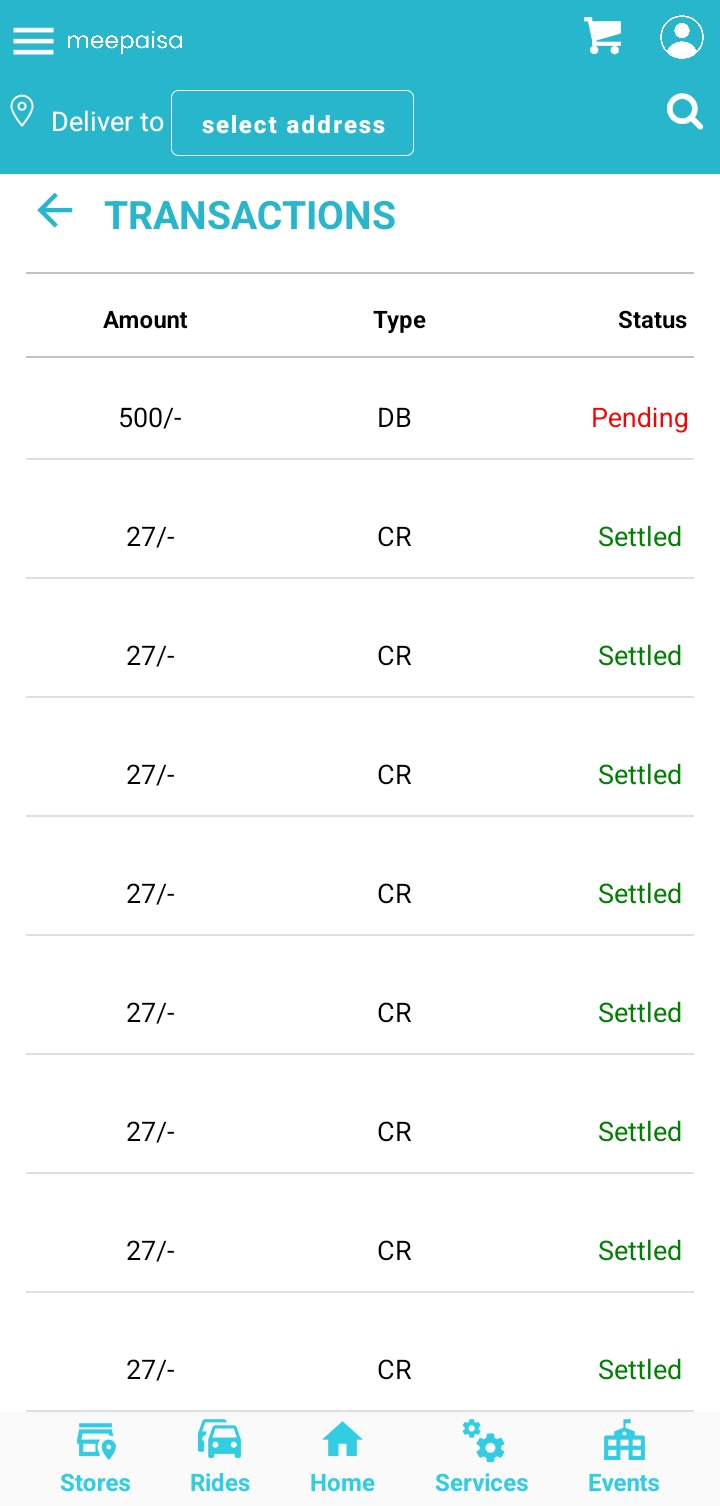Tap the search magnifier icon
The width and height of the screenshot is (720, 1506).
[x=685, y=111]
